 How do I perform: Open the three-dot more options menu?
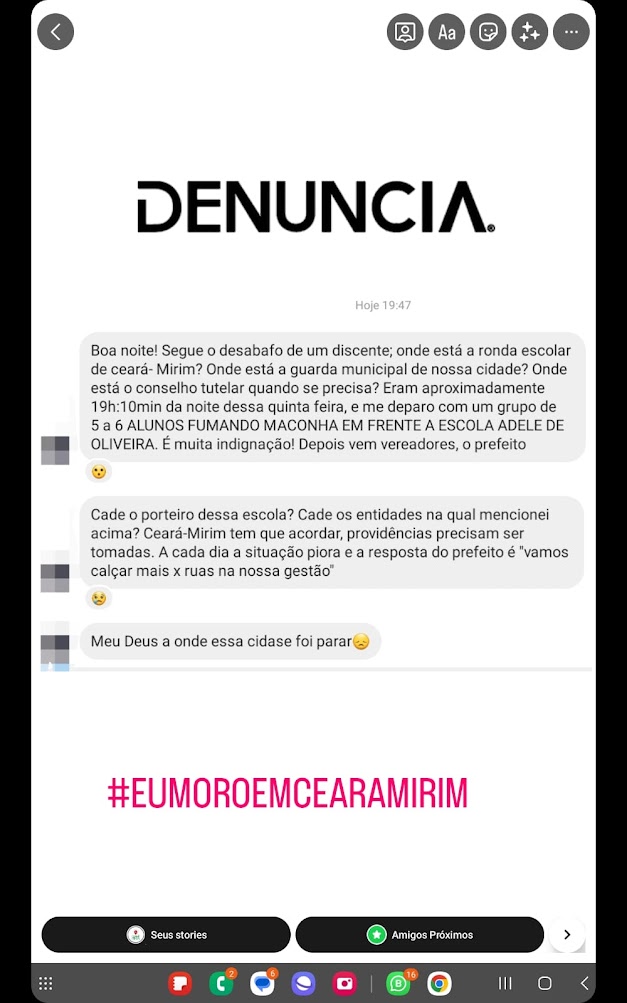coord(571,32)
